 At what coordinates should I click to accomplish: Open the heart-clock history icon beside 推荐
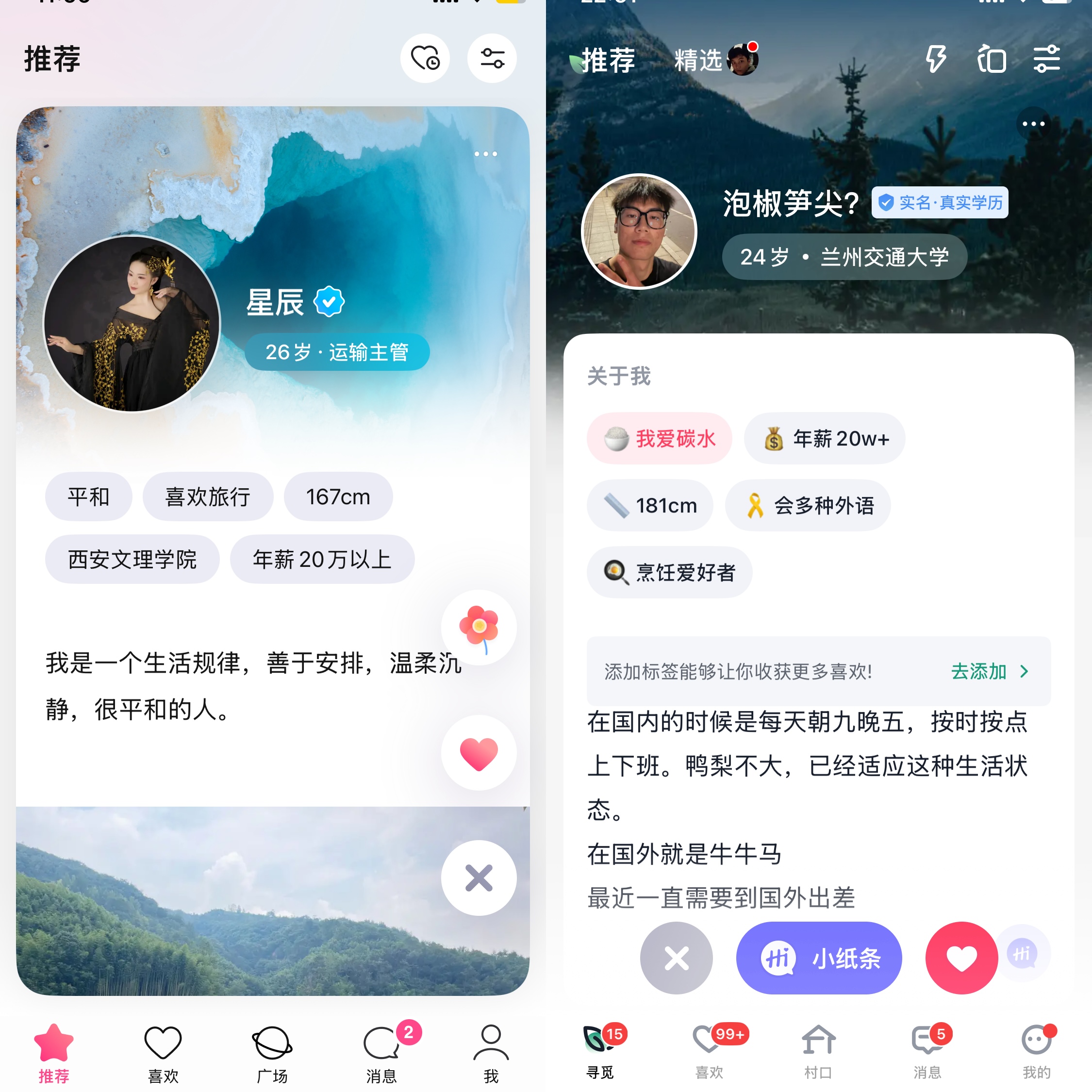pyautogui.click(x=425, y=58)
